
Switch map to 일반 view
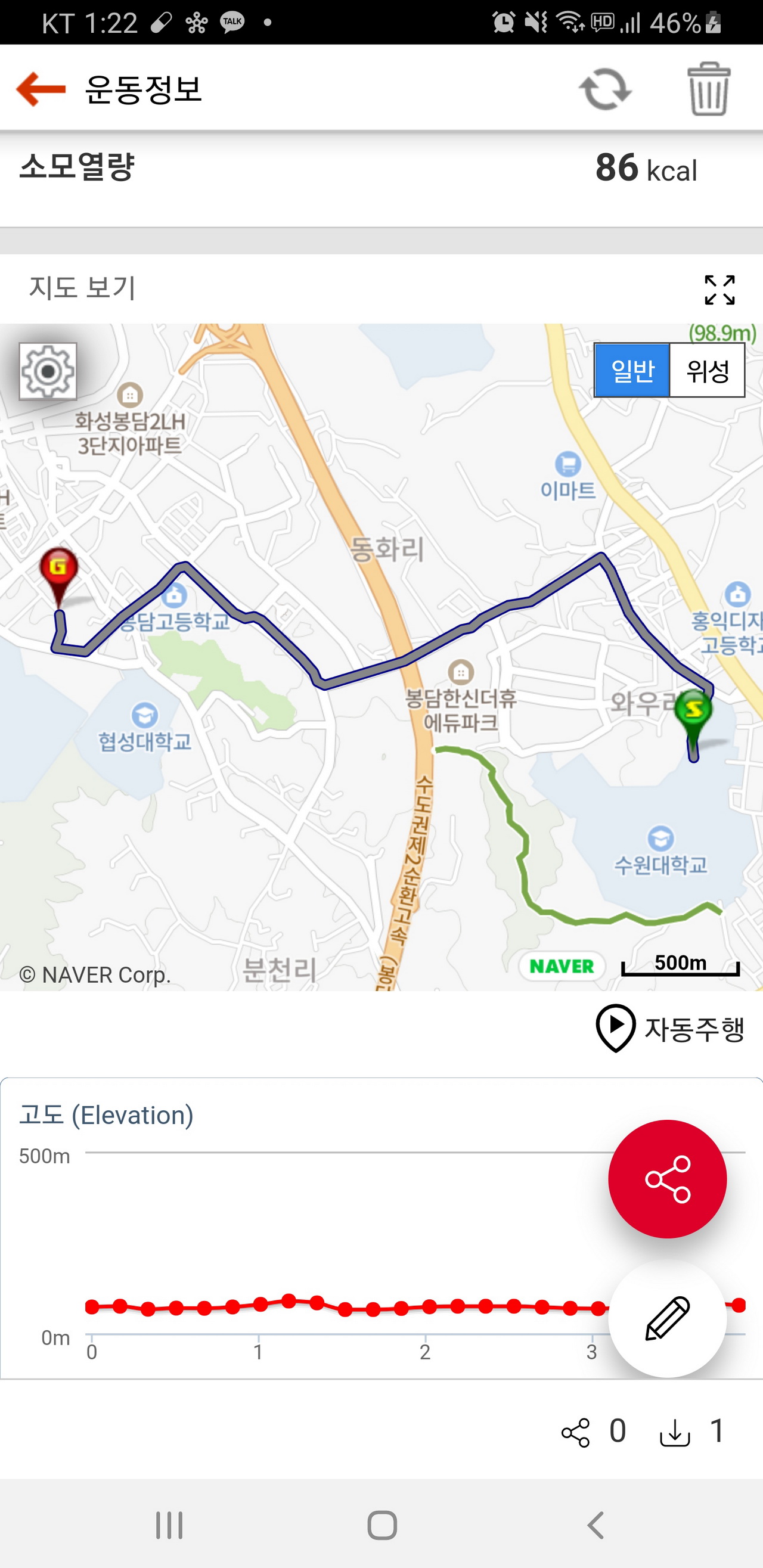(632, 370)
